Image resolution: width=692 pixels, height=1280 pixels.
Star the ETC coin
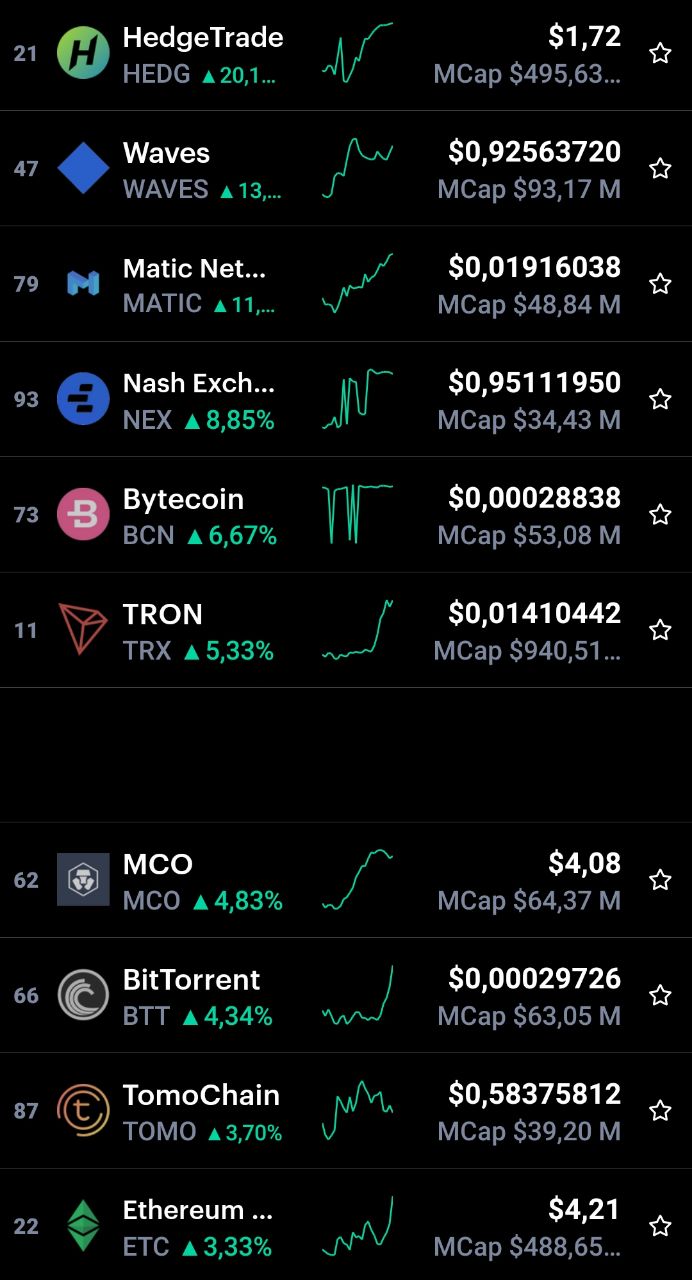pyautogui.click(x=660, y=1226)
